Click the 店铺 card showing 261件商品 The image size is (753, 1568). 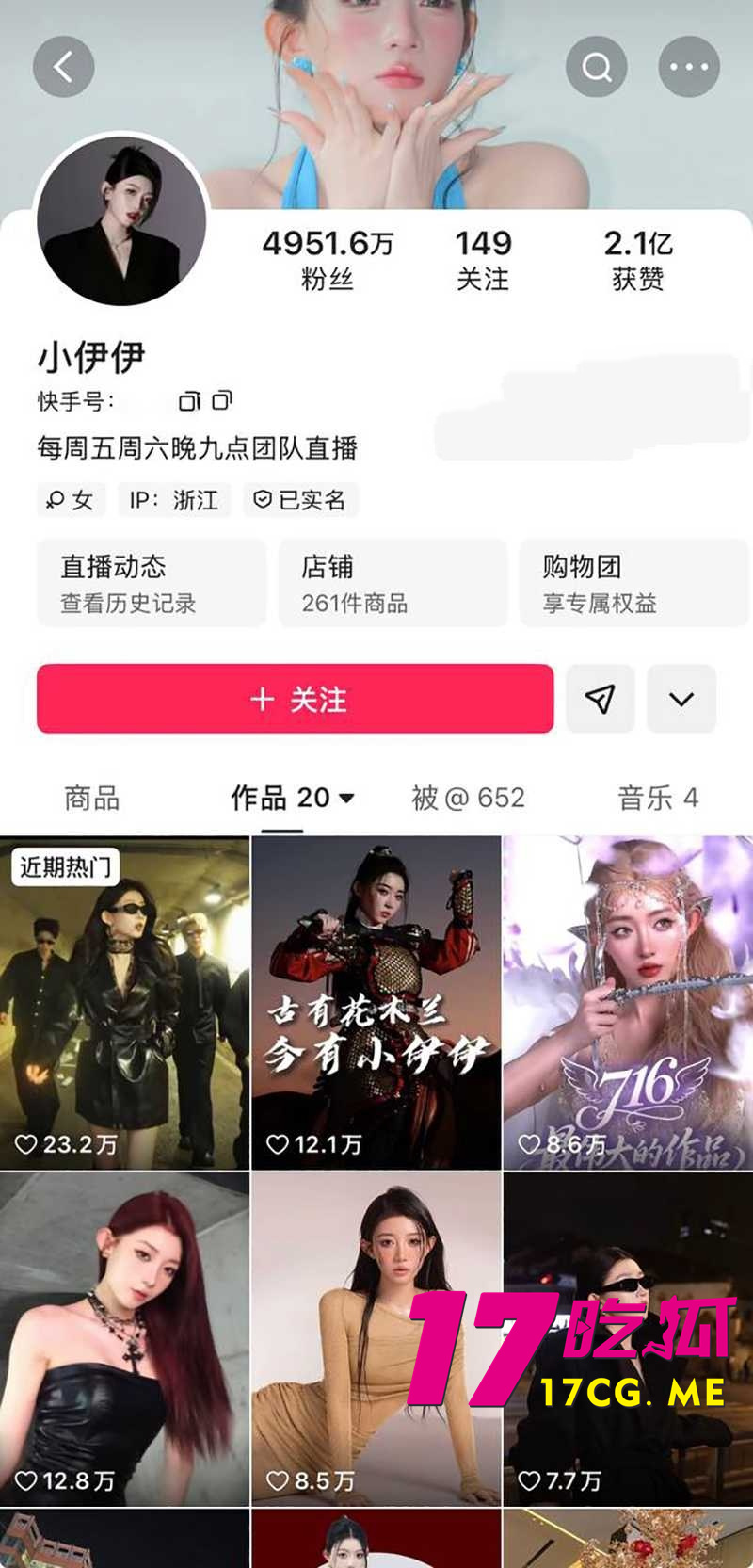pyautogui.click(x=392, y=582)
